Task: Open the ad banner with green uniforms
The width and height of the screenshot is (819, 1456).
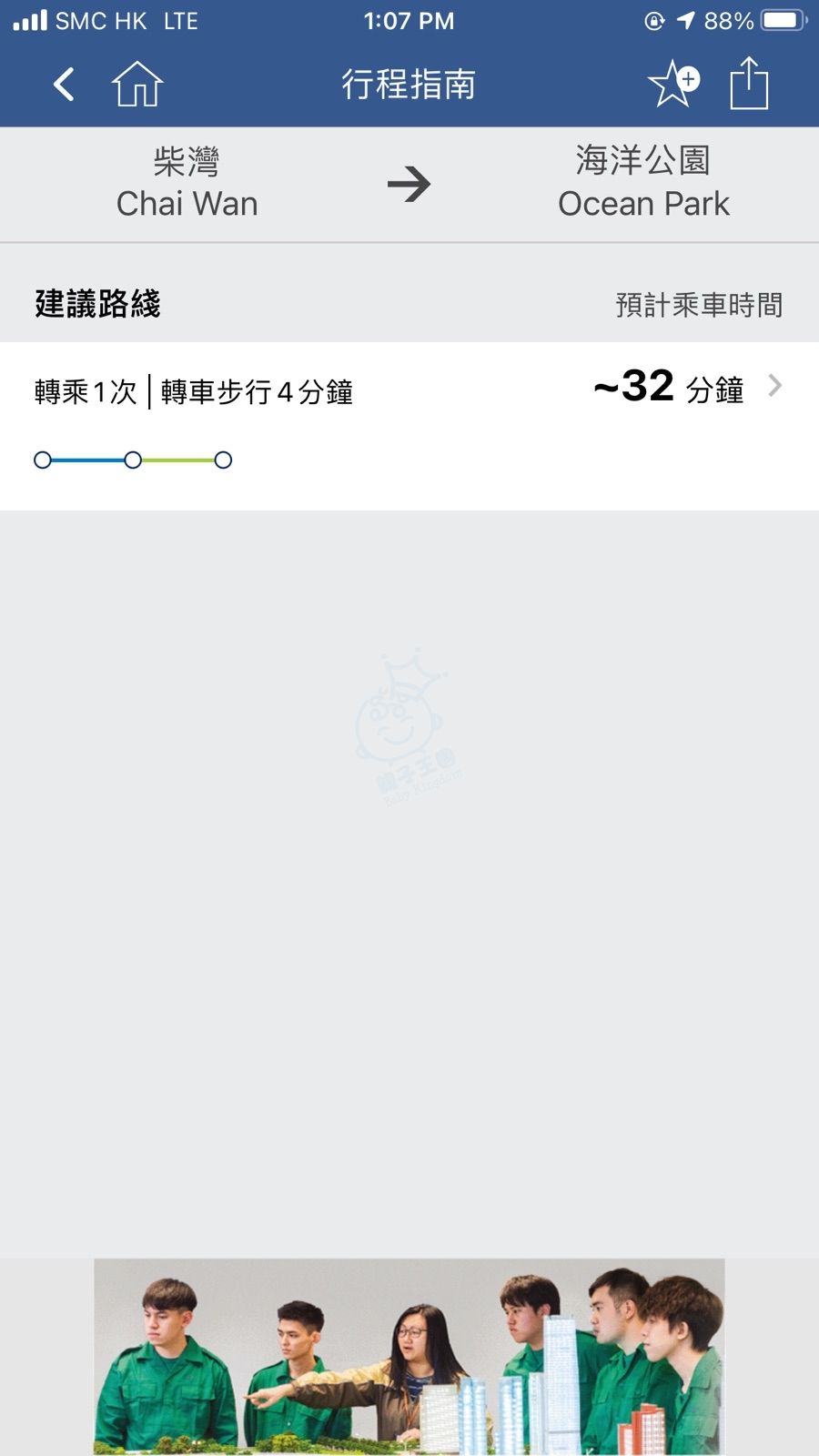Action: coord(409,1357)
